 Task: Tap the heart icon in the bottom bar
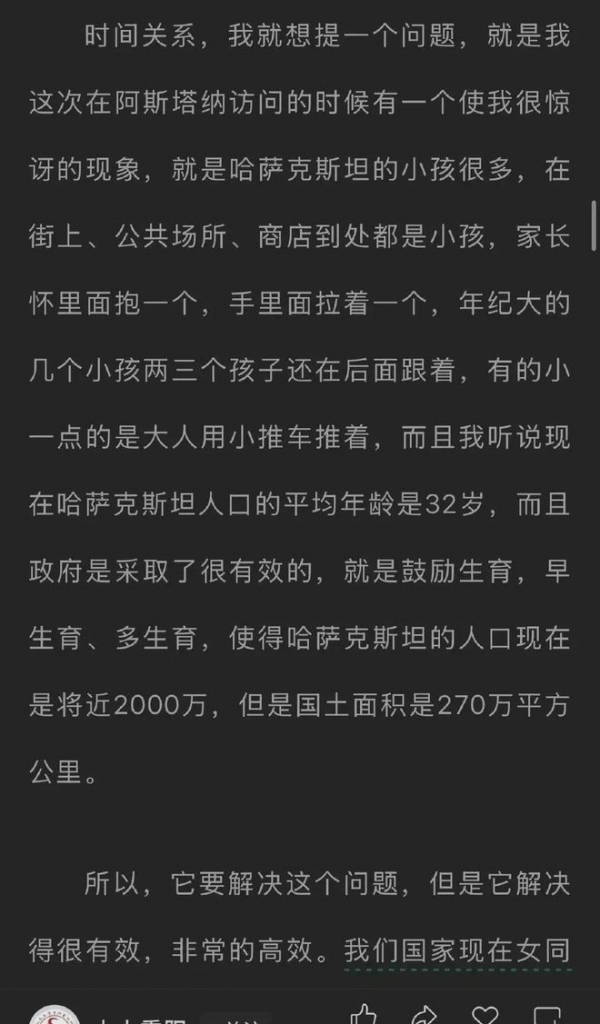(485, 1015)
